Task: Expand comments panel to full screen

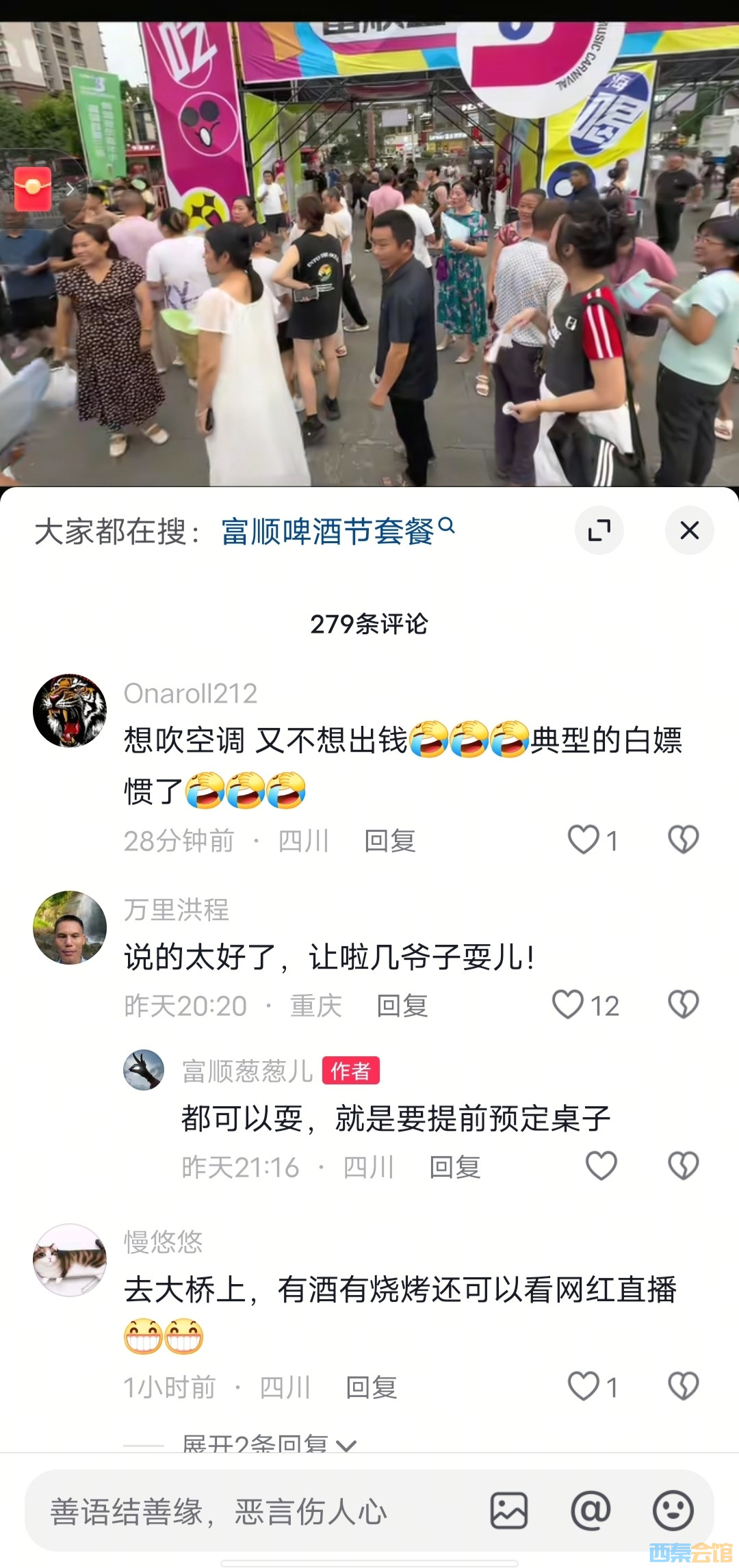Action: point(599,530)
